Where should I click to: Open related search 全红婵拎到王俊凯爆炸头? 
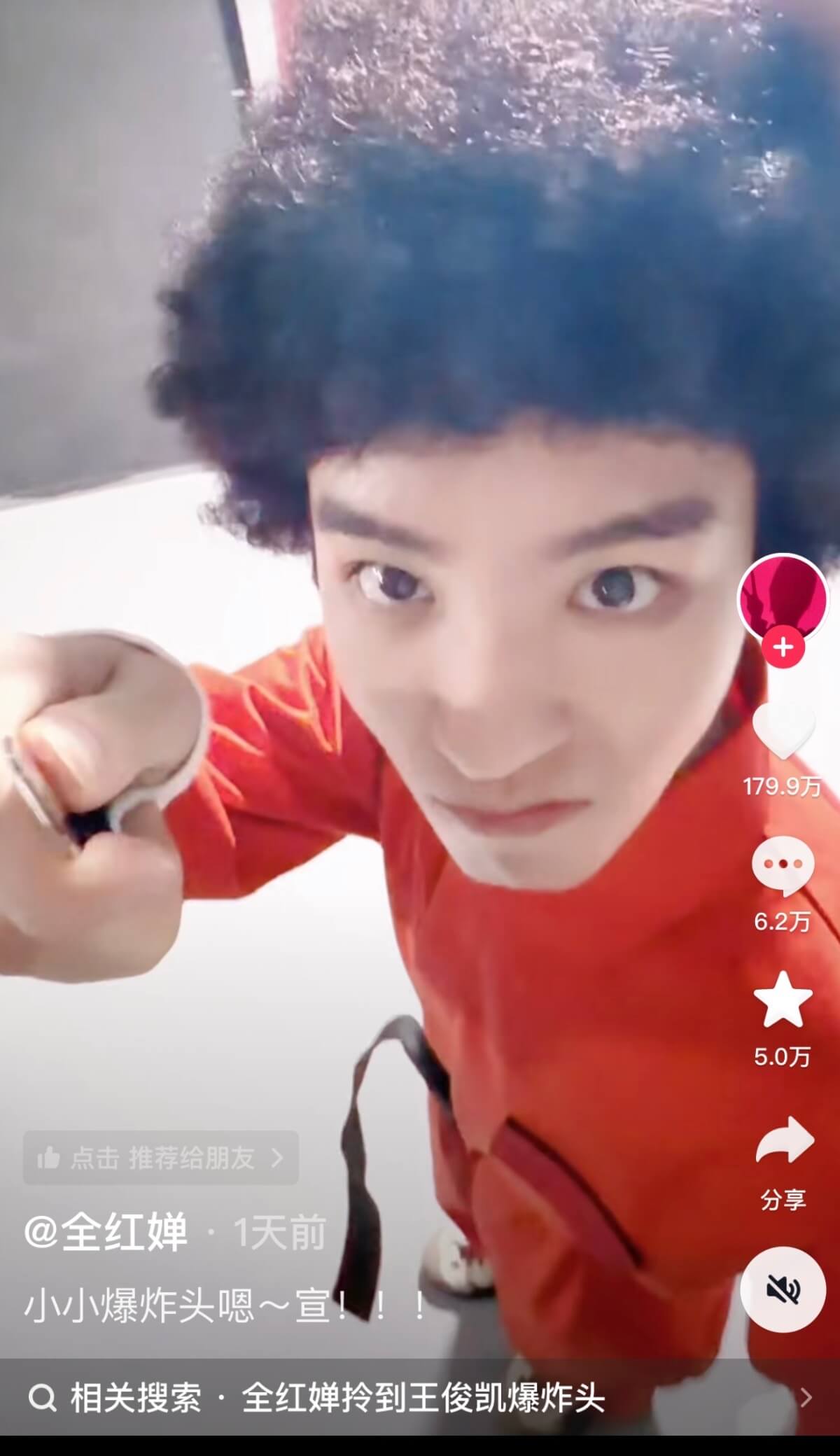(x=420, y=1398)
